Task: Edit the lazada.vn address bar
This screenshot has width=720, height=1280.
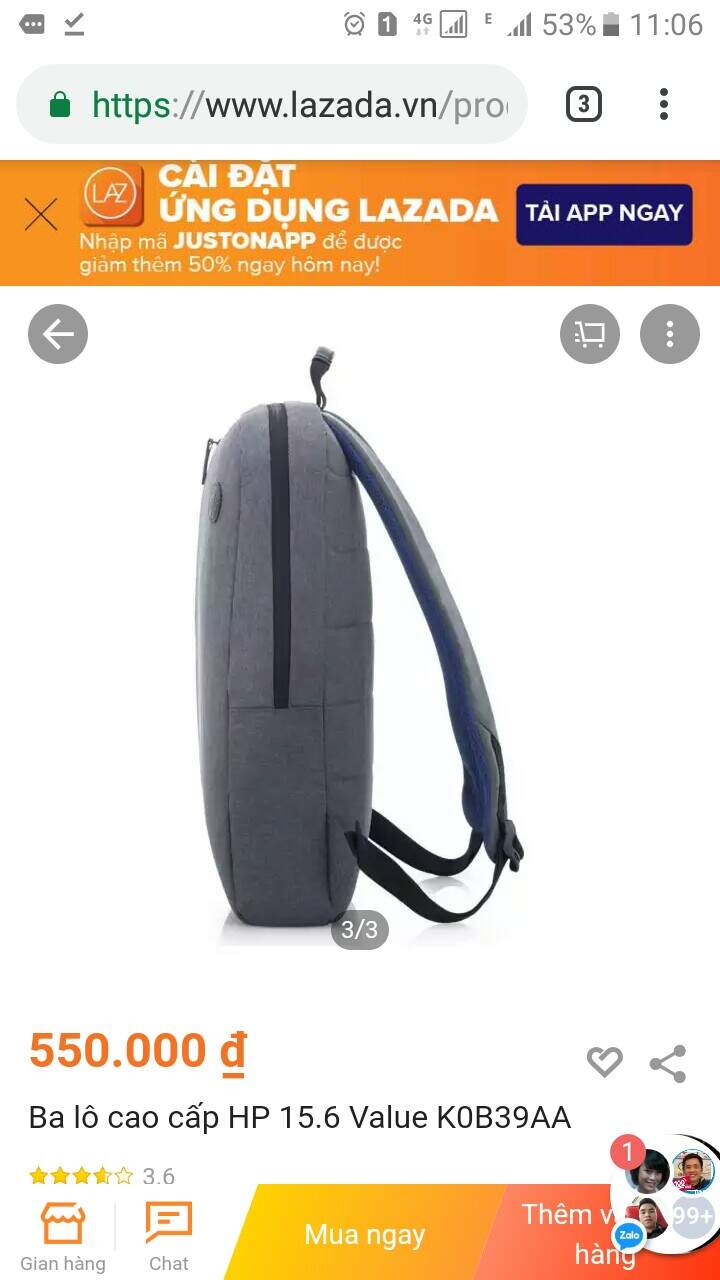Action: click(x=290, y=104)
